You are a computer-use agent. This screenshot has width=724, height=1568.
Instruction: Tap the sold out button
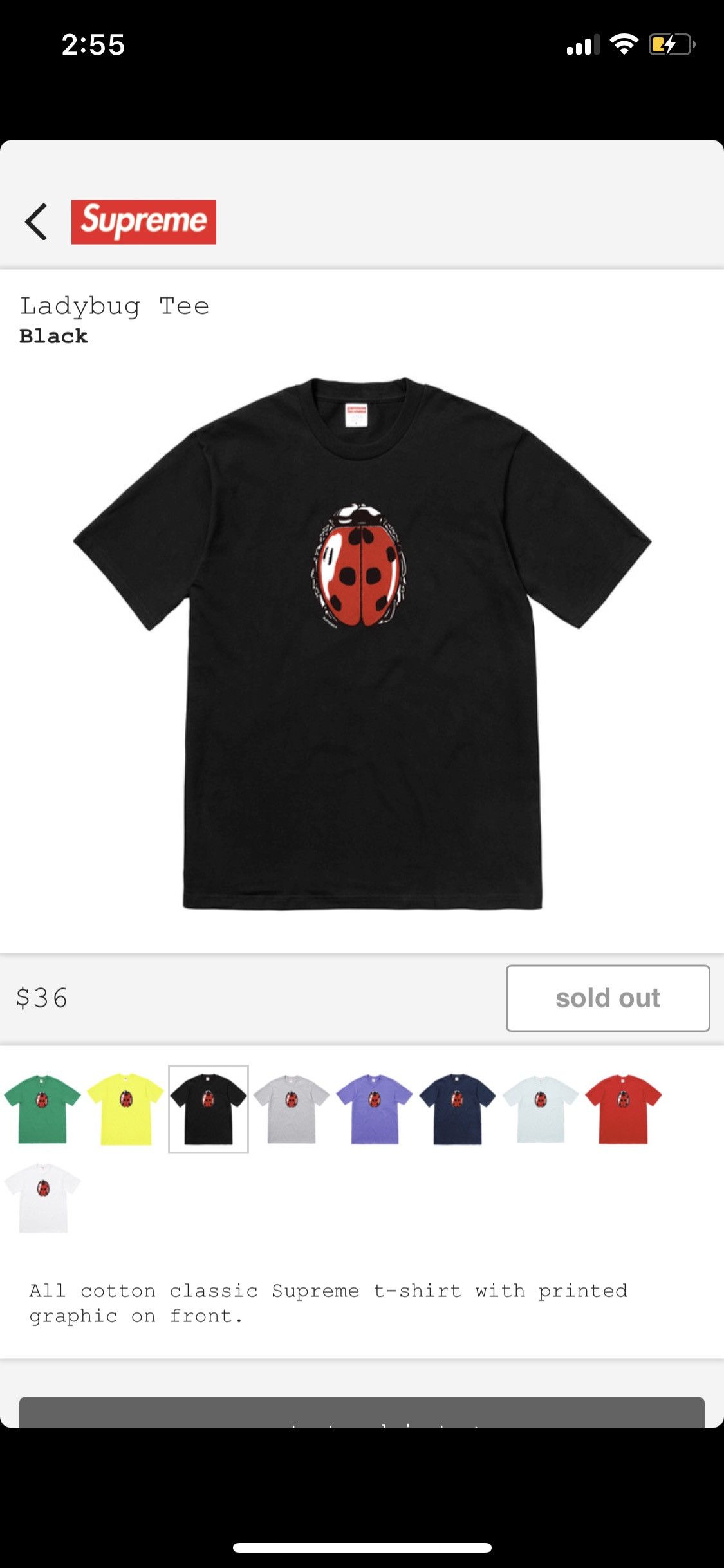pos(608,998)
